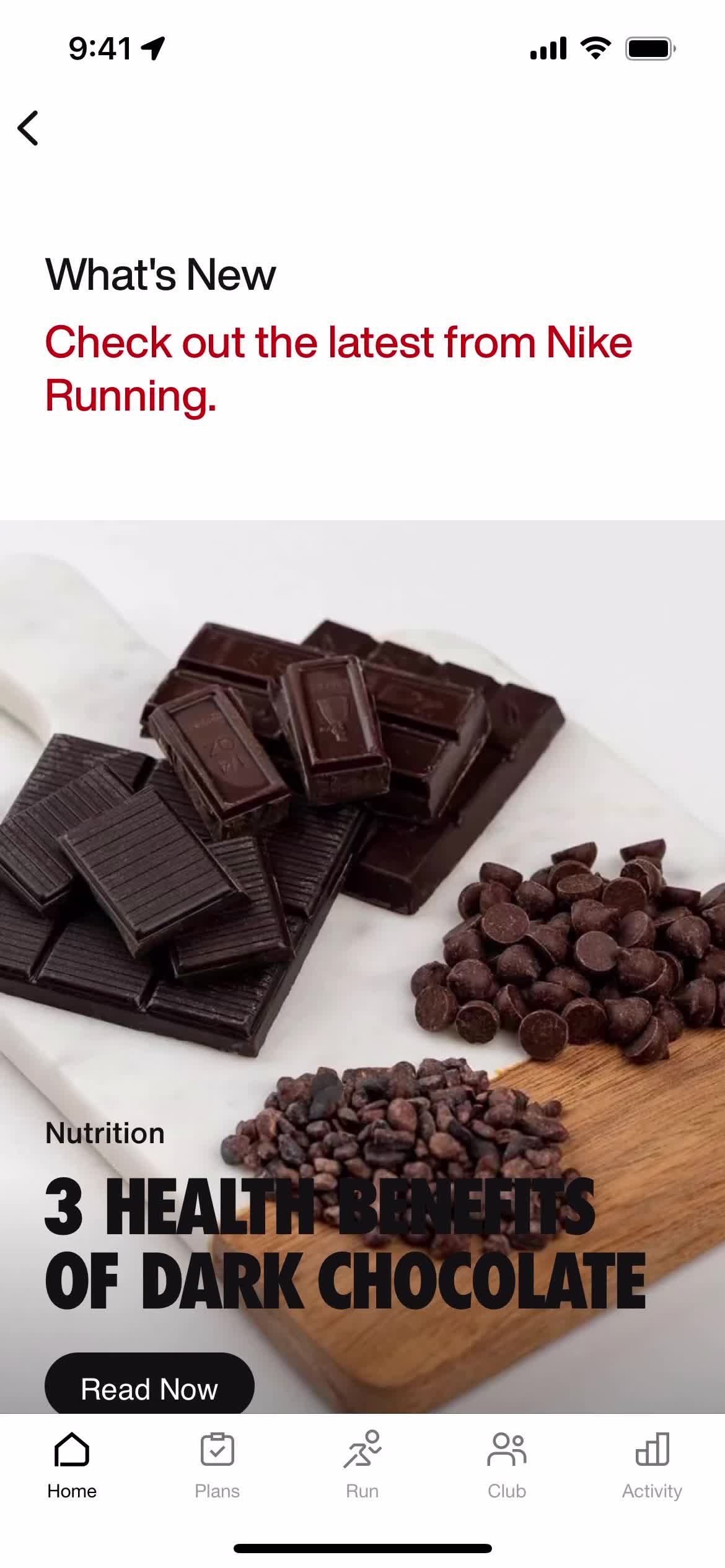Switch to the Run tab
This screenshot has width=725, height=1568.
362,1464
